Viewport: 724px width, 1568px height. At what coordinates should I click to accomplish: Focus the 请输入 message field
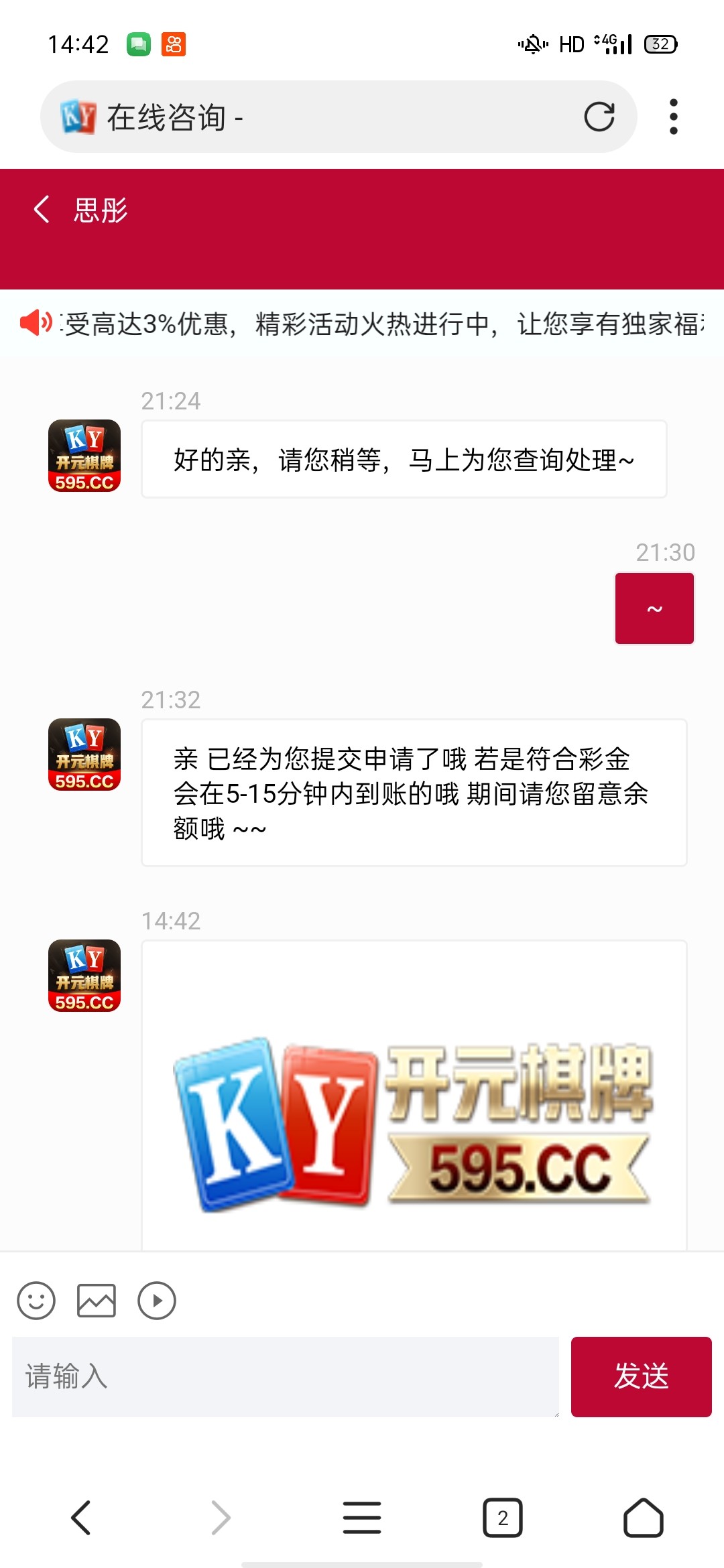(x=285, y=1376)
